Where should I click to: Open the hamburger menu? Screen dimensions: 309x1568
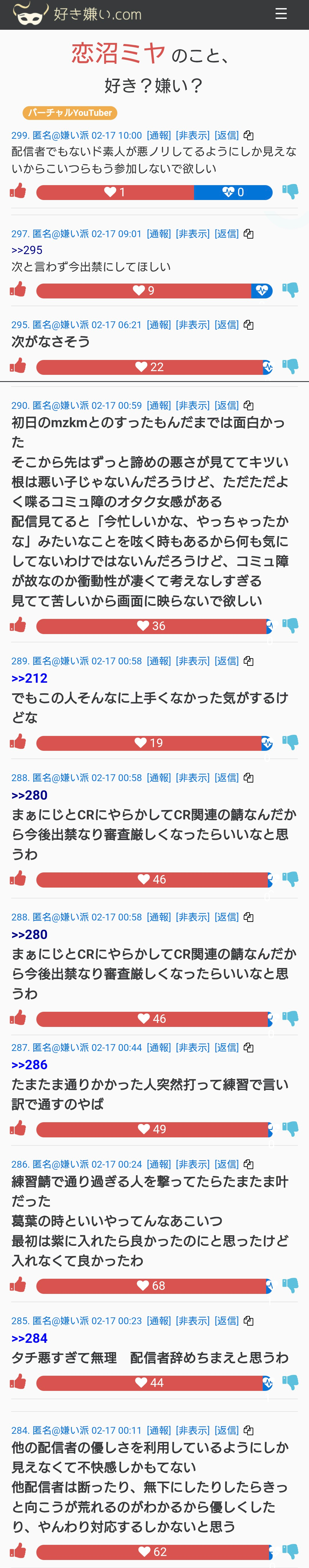point(280,14)
